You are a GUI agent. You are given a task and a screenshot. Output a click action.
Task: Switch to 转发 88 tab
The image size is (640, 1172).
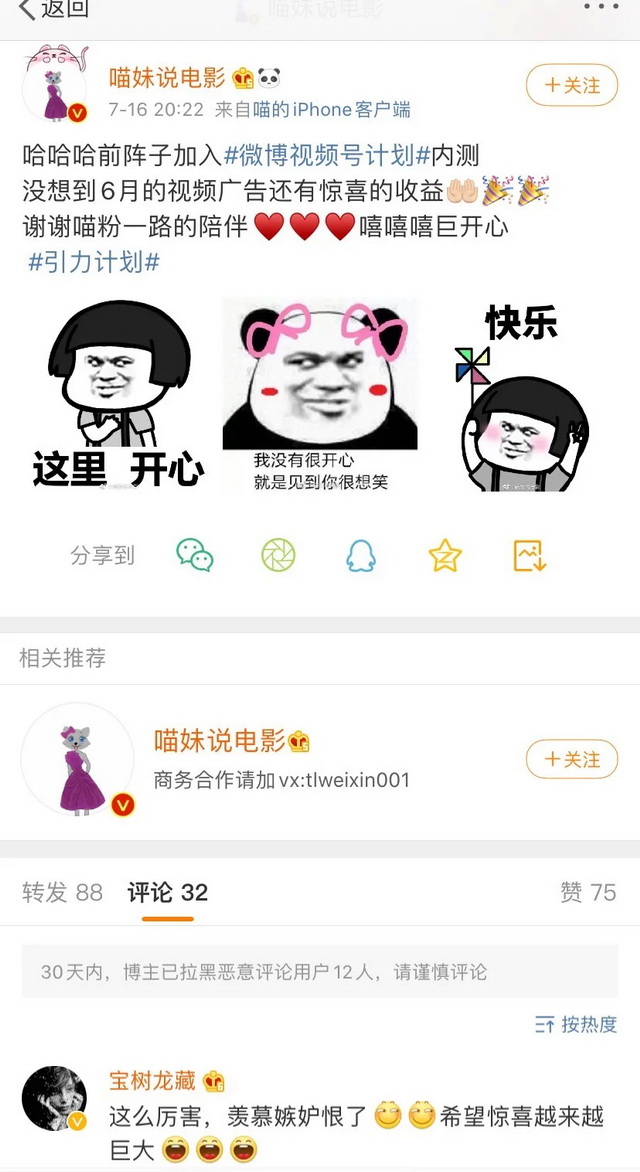point(62,892)
